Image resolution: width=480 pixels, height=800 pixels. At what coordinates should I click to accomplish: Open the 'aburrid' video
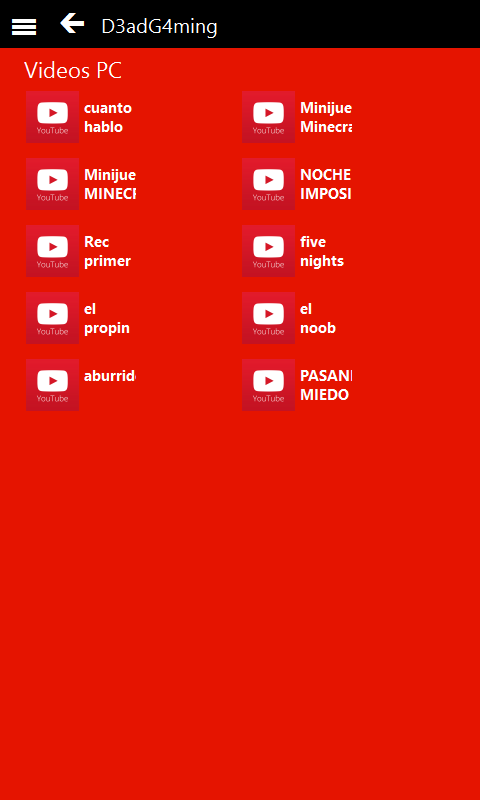pos(81,385)
